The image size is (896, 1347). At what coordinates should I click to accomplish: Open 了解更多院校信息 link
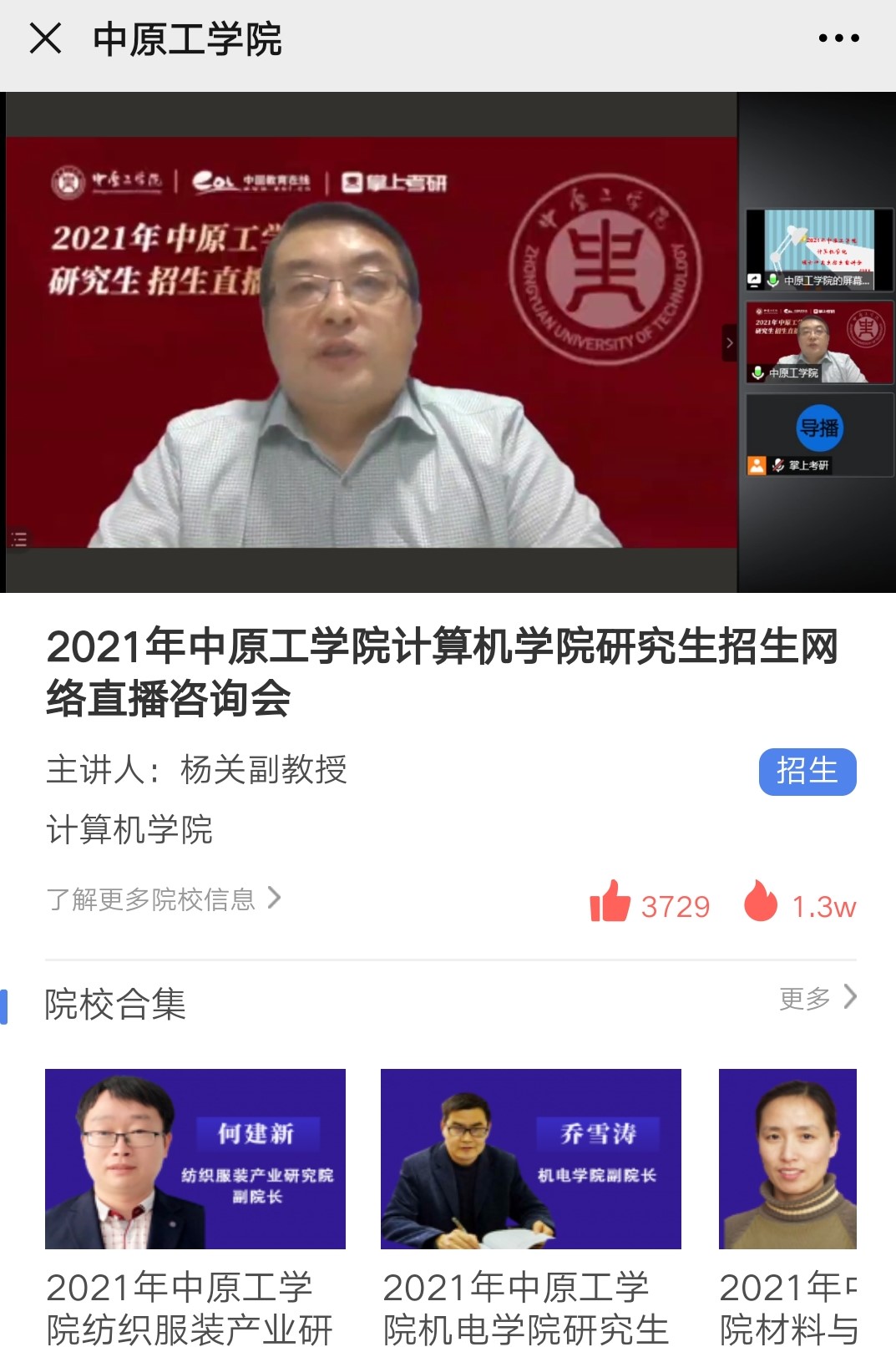click(x=163, y=899)
